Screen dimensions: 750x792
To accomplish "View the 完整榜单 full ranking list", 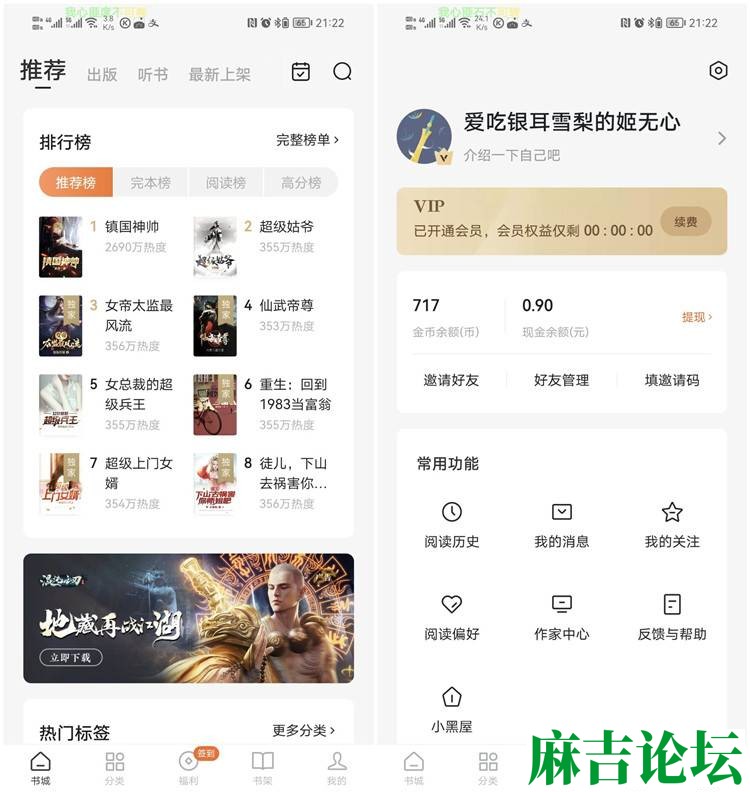I will point(307,140).
